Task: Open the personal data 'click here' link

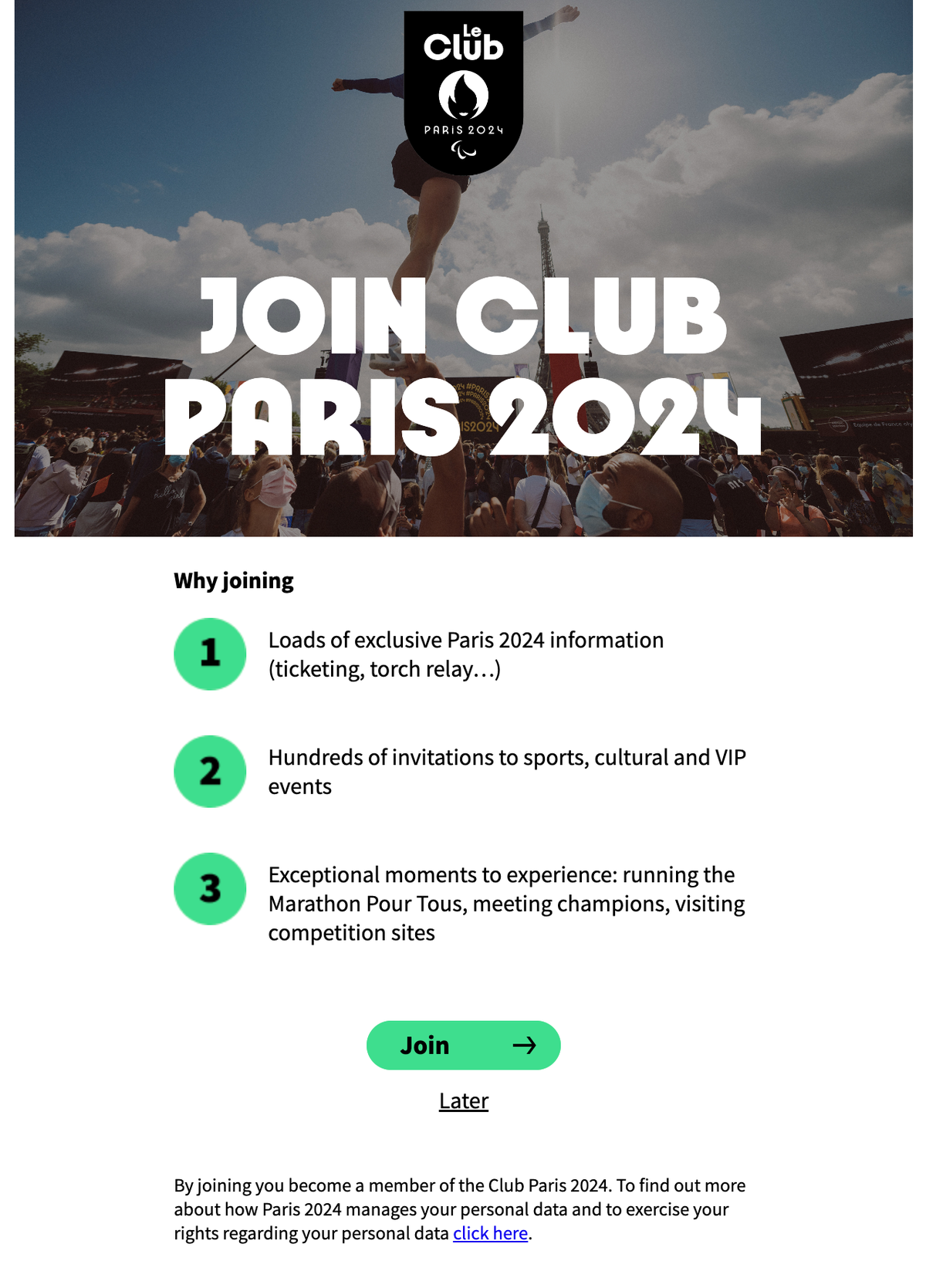Action: (490, 1233)
